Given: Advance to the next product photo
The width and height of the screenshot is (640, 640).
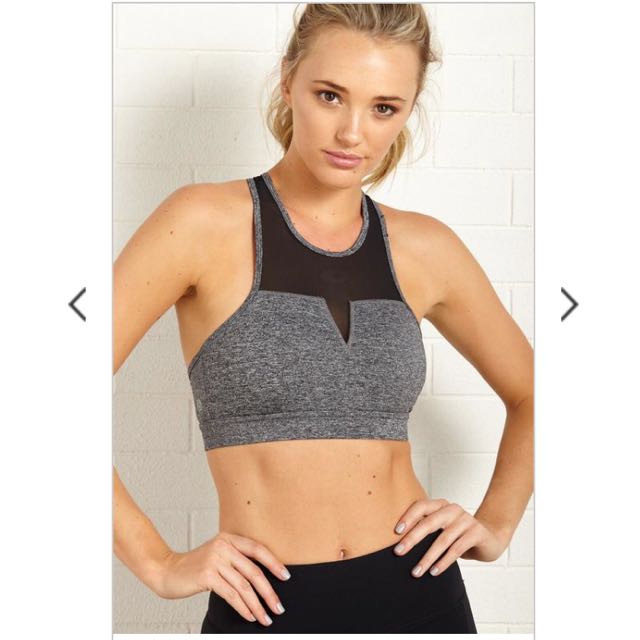Looking at the screenshot, I should pyautogui.click(x=569, y=304).
